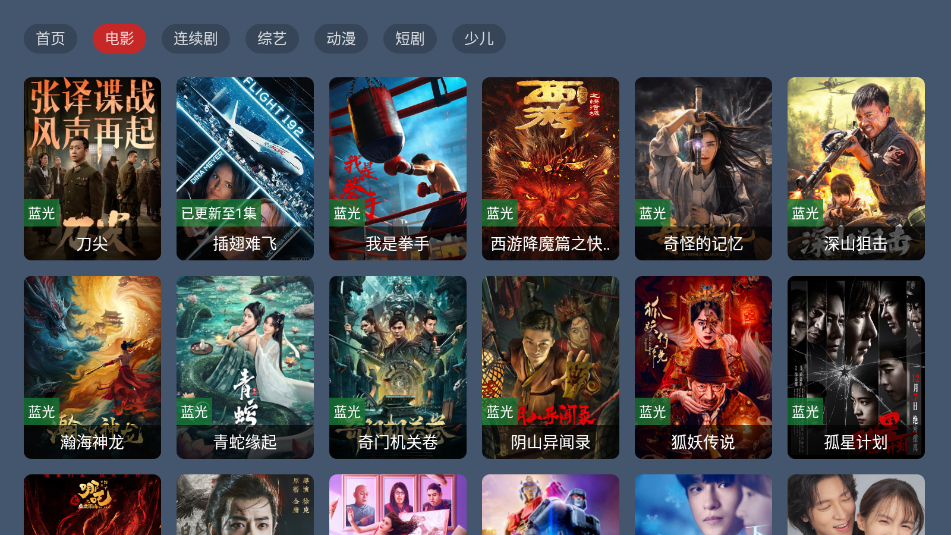
Task: Open the movie 阴山异闻录
Action: [550, 367]
